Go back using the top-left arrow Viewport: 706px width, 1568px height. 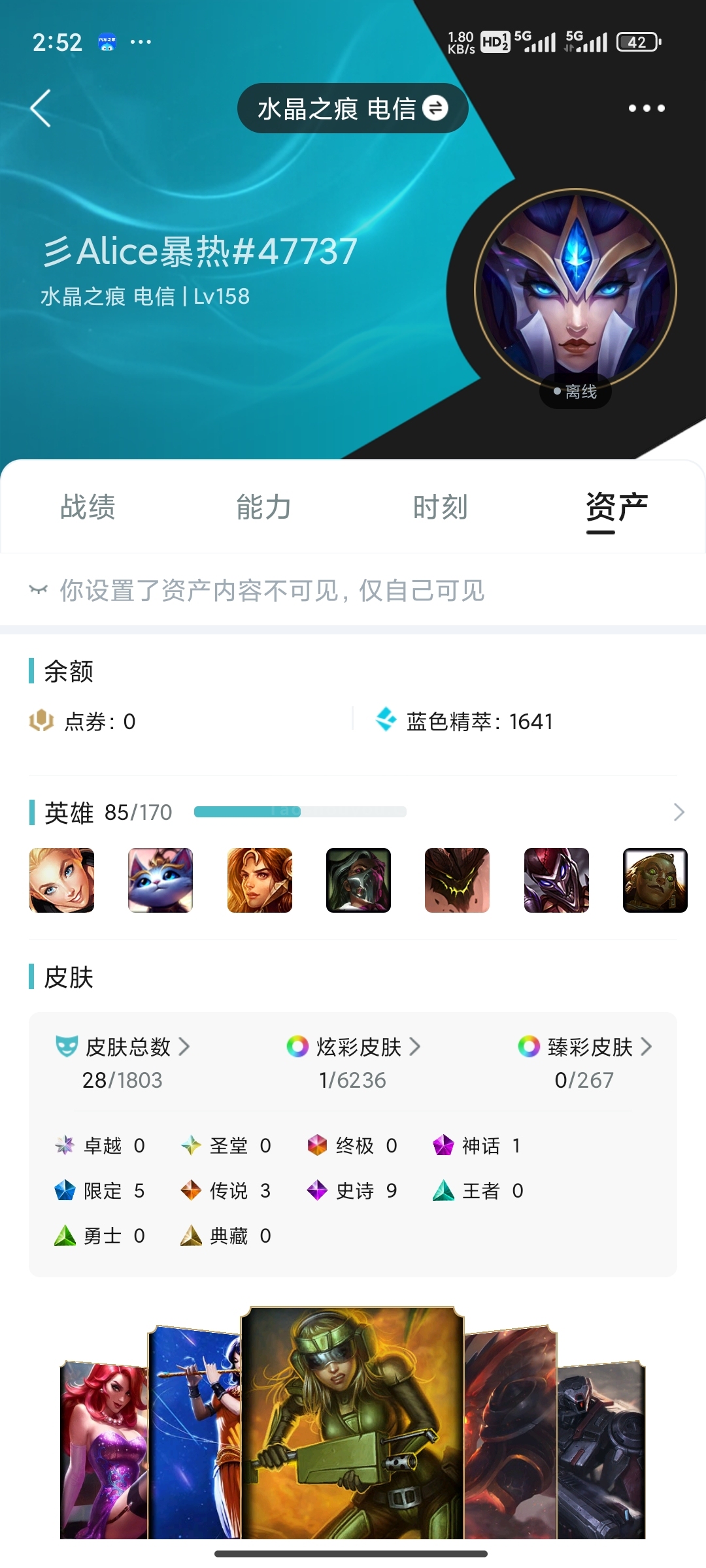point(41,108)
